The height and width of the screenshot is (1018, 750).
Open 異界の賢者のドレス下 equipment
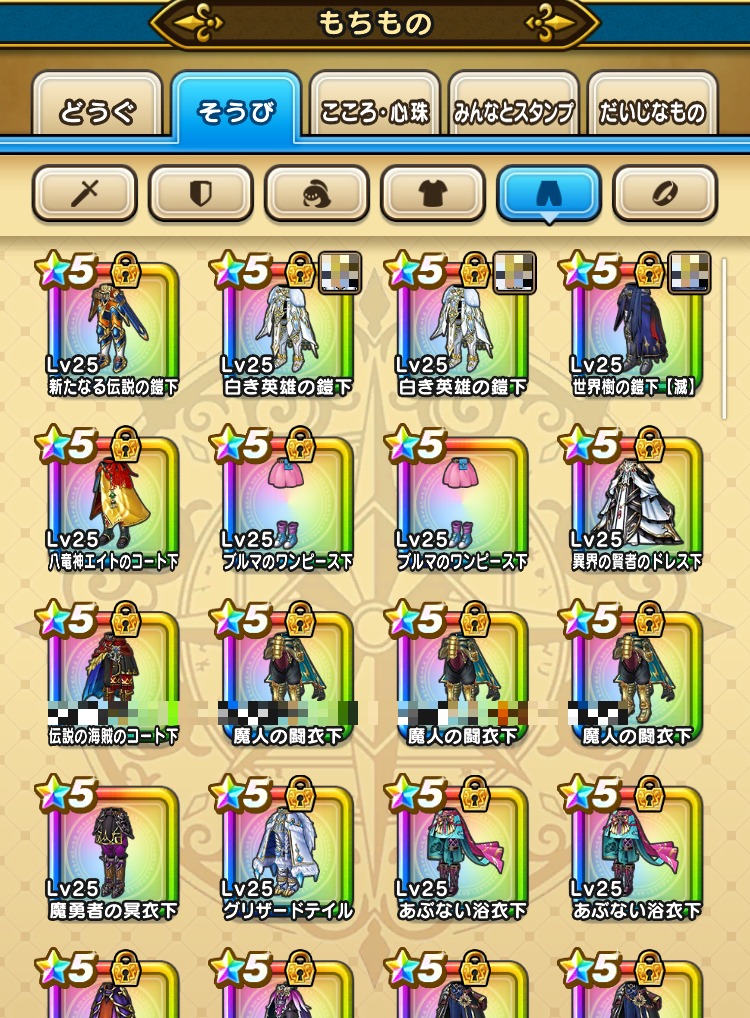(x=636, y=503)
